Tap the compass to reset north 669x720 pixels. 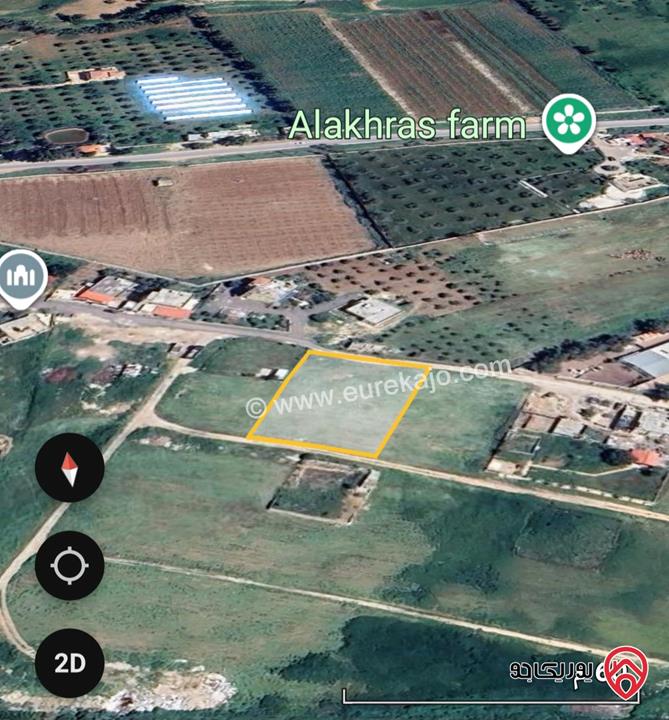(x=69, y=468)
